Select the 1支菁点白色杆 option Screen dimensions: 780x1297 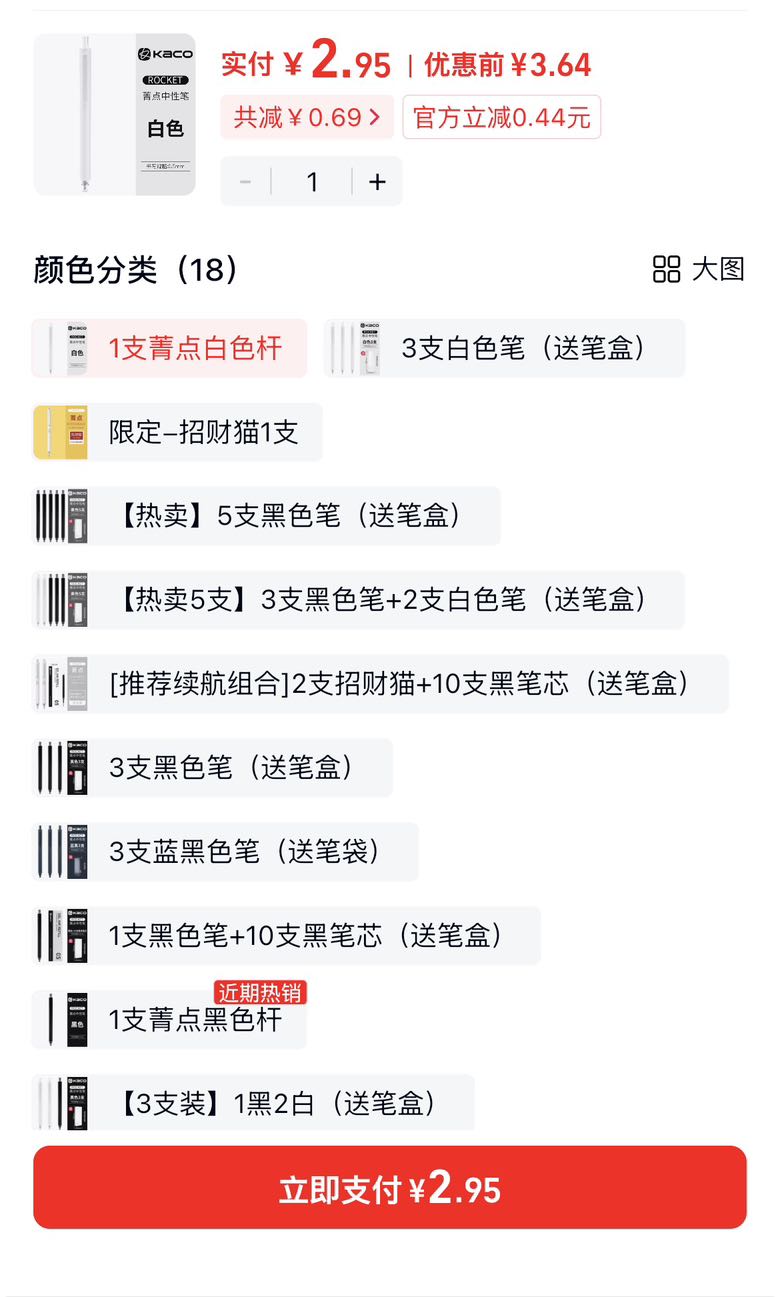(169, 348)
